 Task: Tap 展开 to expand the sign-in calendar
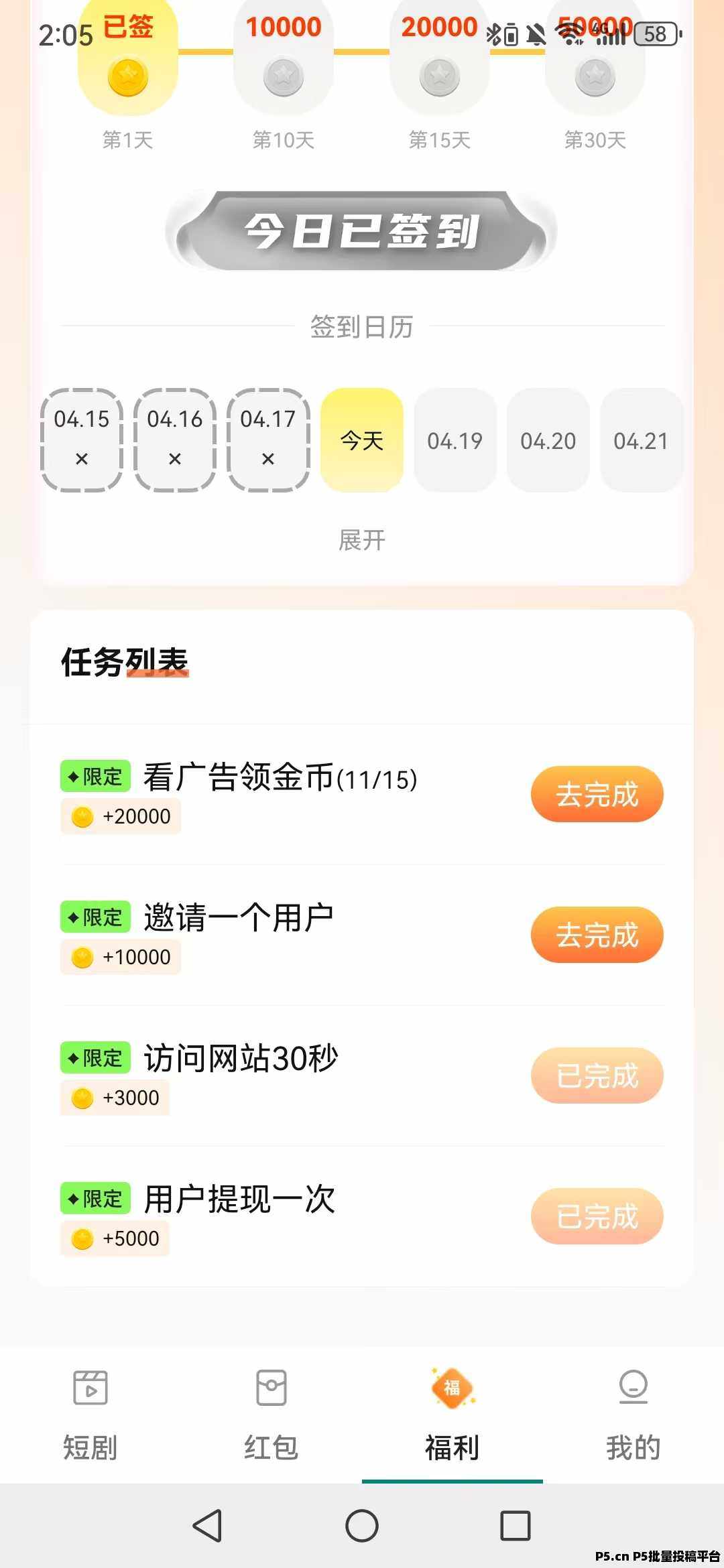362,540
